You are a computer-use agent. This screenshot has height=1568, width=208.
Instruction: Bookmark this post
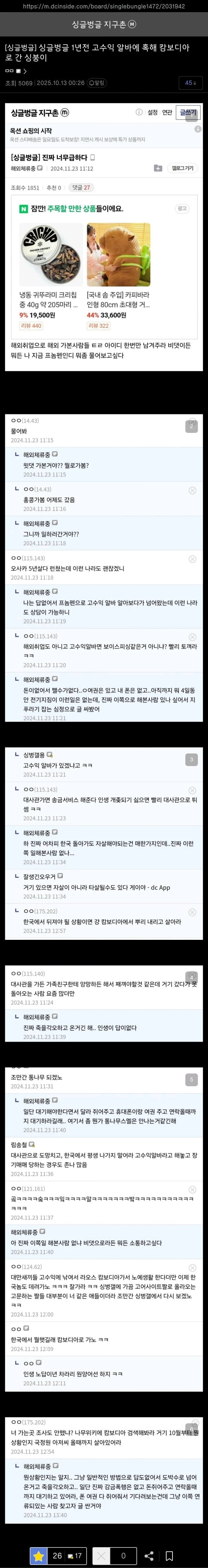click(169, 1555)
